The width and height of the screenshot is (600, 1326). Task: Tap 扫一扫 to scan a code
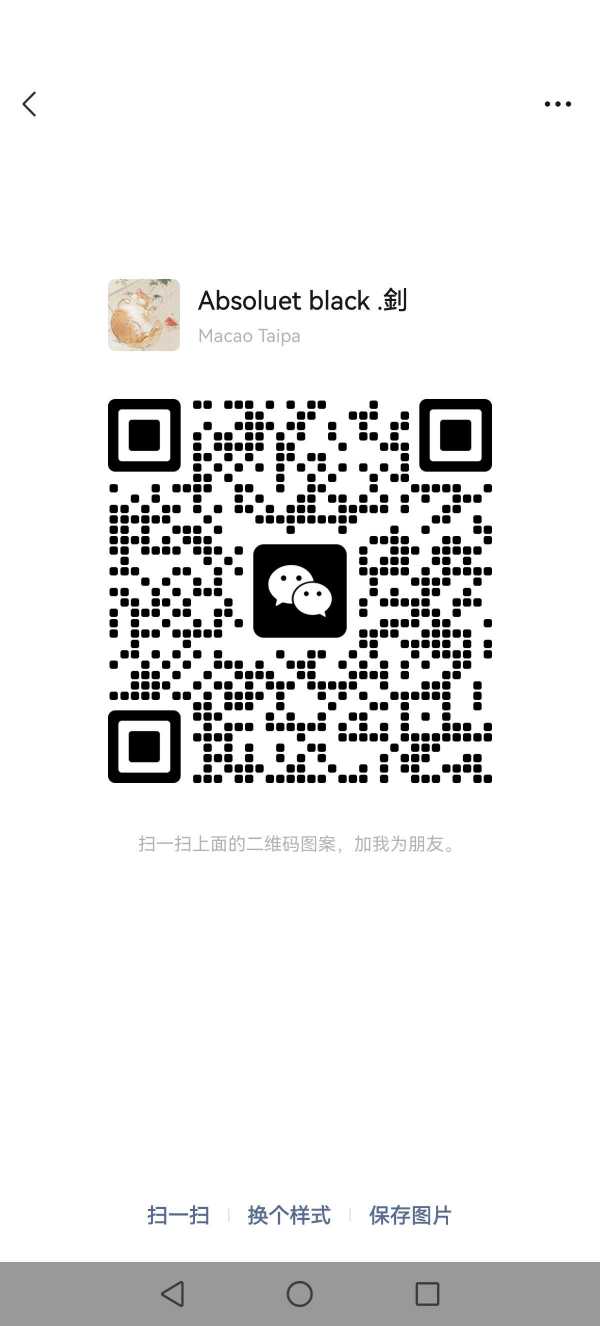(x=178, y=1215)
